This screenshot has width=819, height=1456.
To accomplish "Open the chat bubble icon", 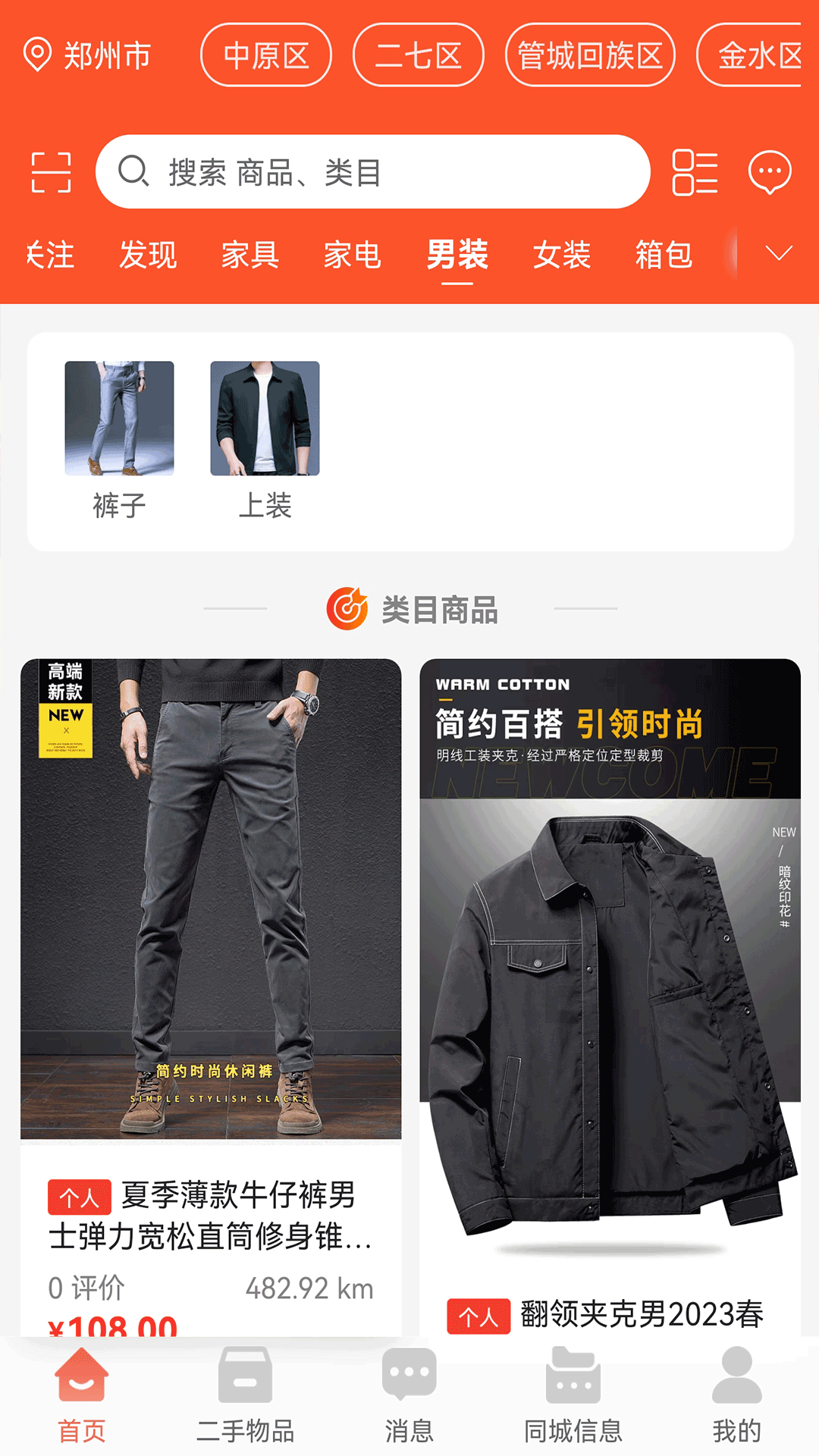I will click(770, 172).
